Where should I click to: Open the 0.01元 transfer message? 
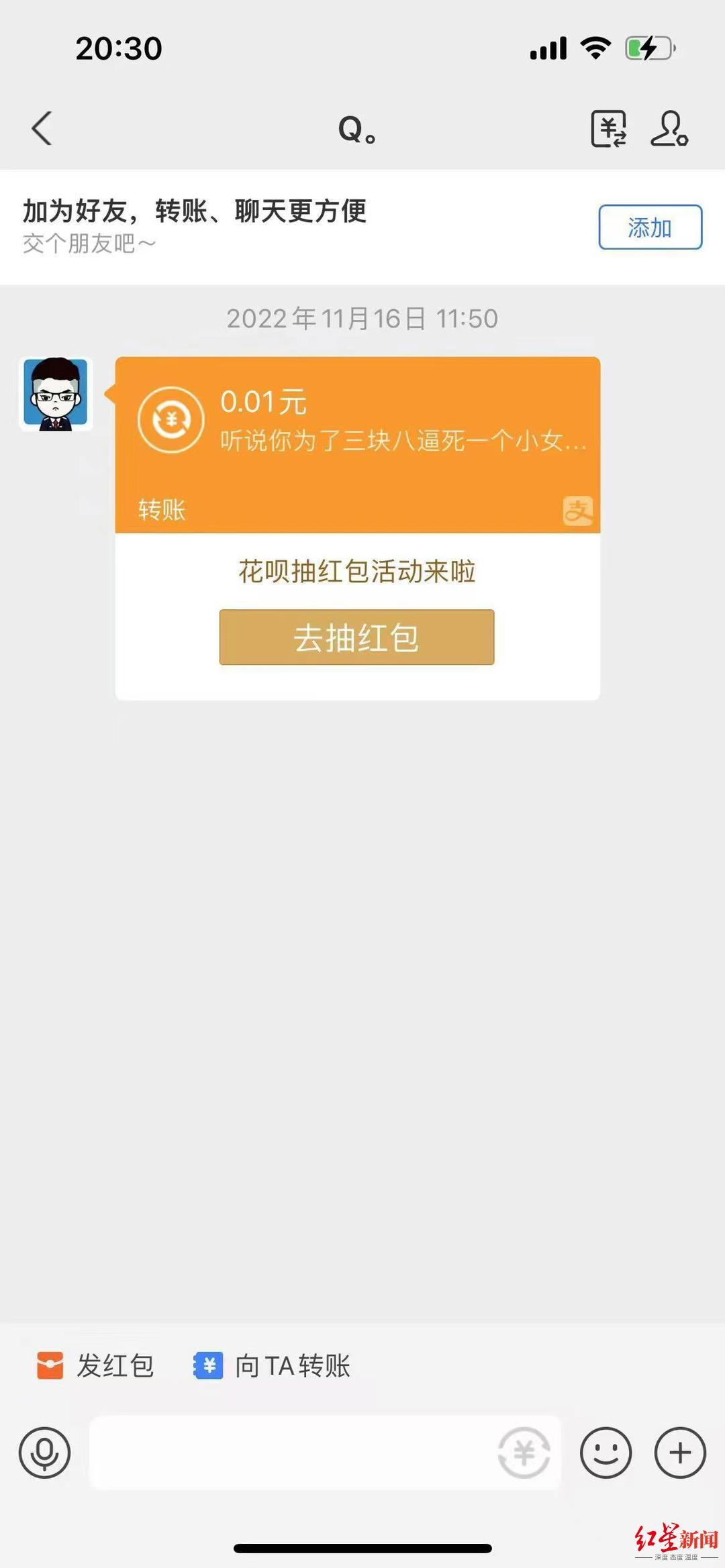[x=357, y=445]
